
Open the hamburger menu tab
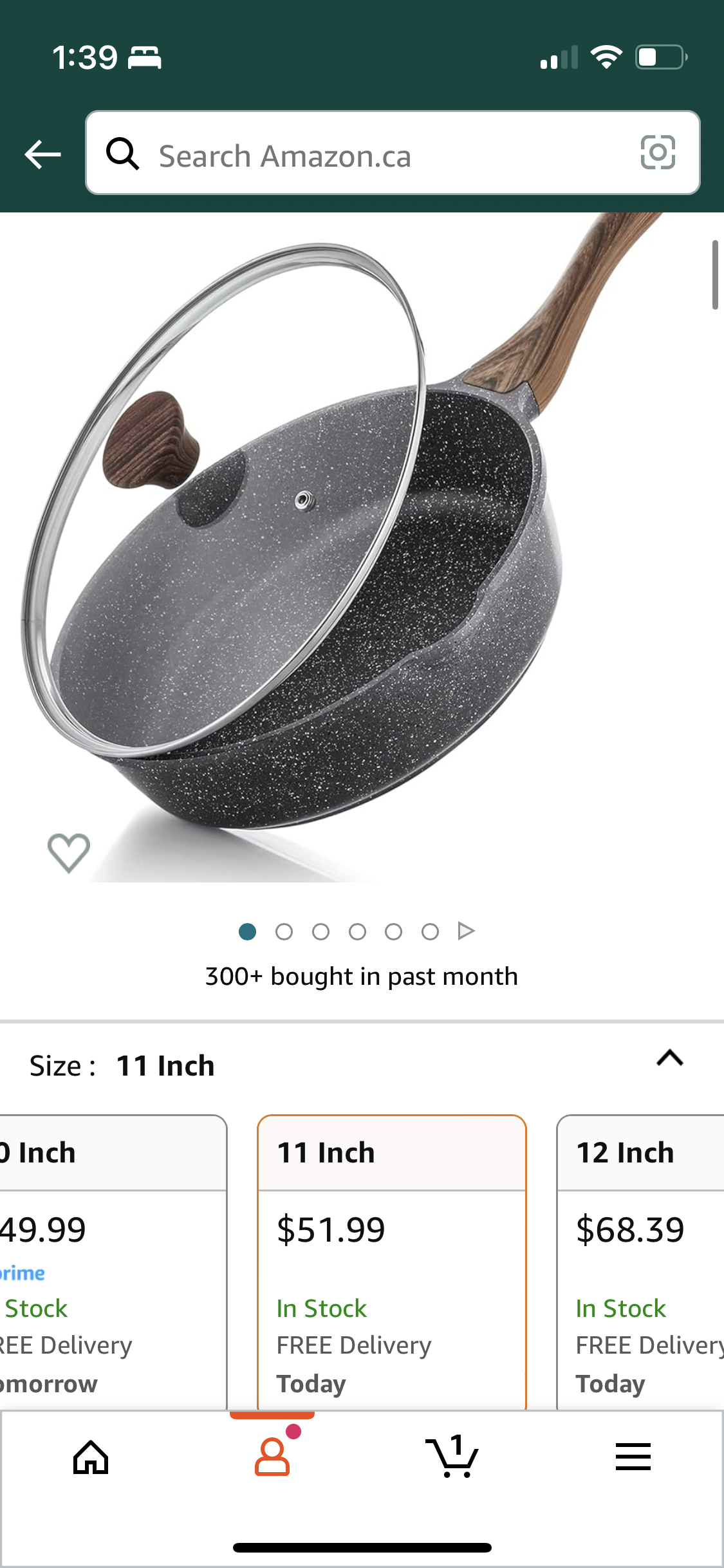click(x=633, y=1457)
